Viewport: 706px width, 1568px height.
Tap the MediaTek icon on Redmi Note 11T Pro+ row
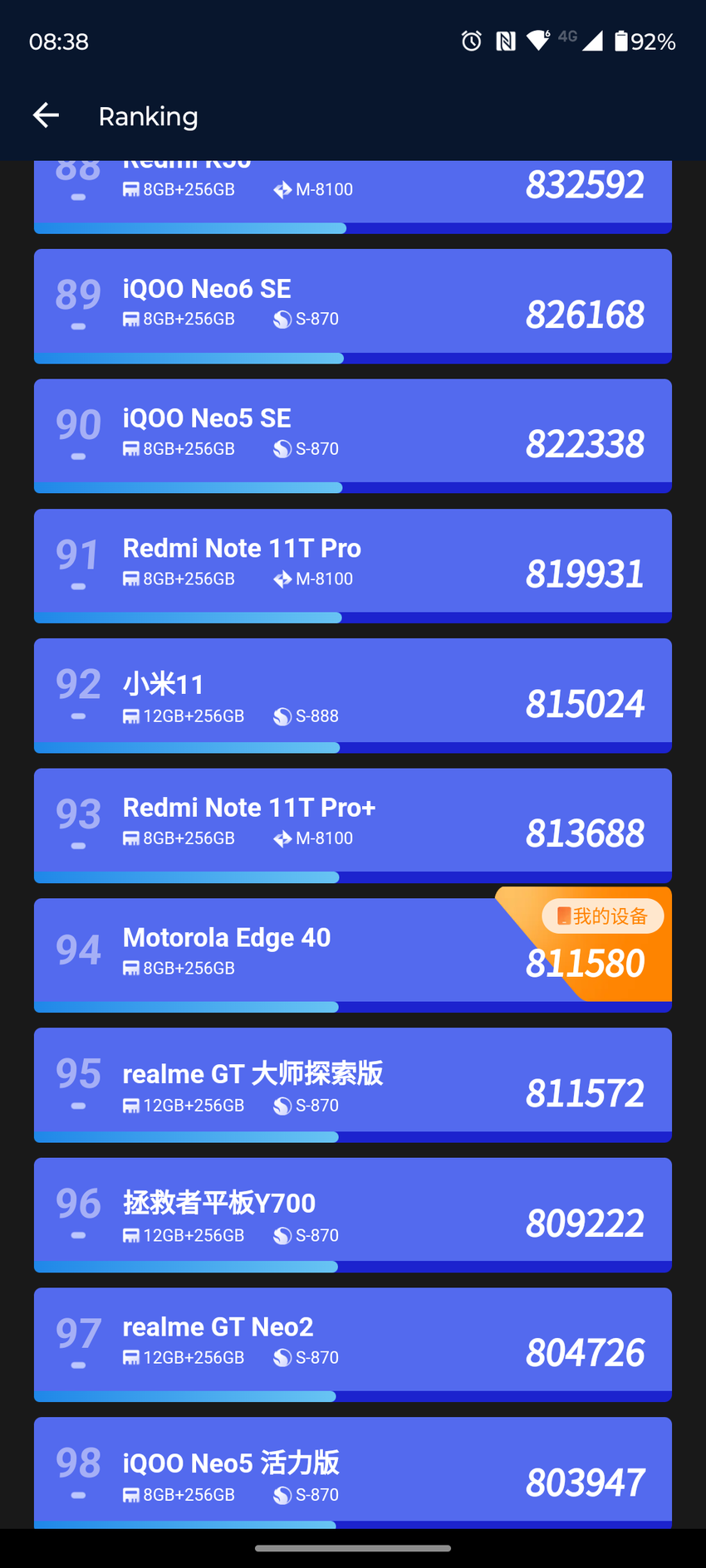(x=282, y=838)
